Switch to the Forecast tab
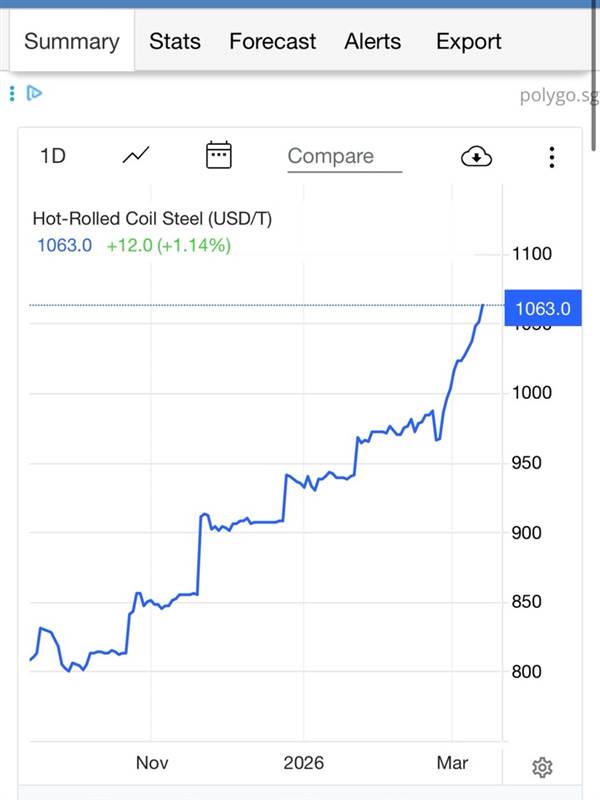The image size is (600, 800). click(x=272, y=42)
